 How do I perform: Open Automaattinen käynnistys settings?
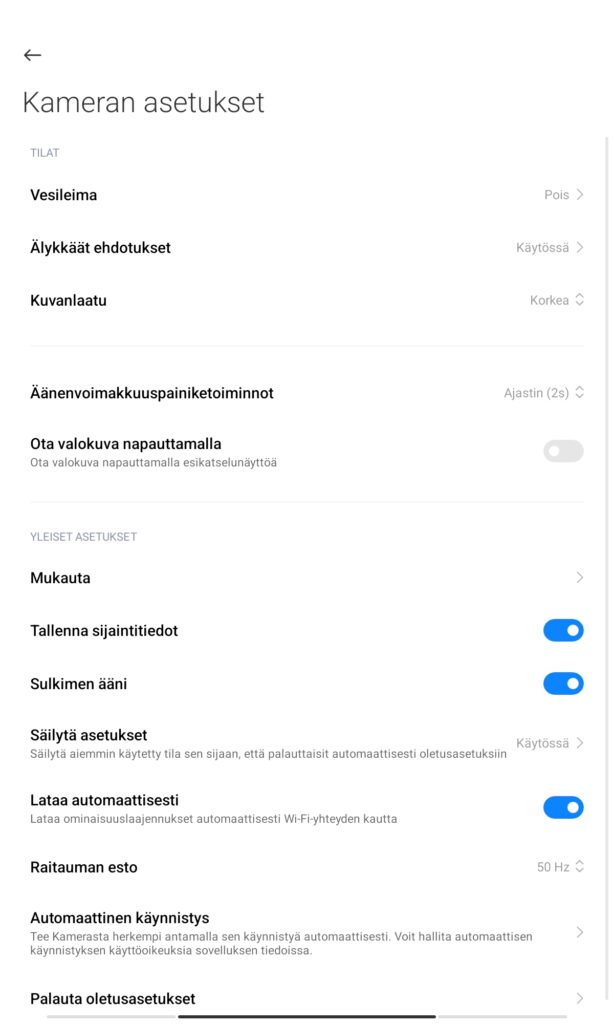click(x=306, y=933)
